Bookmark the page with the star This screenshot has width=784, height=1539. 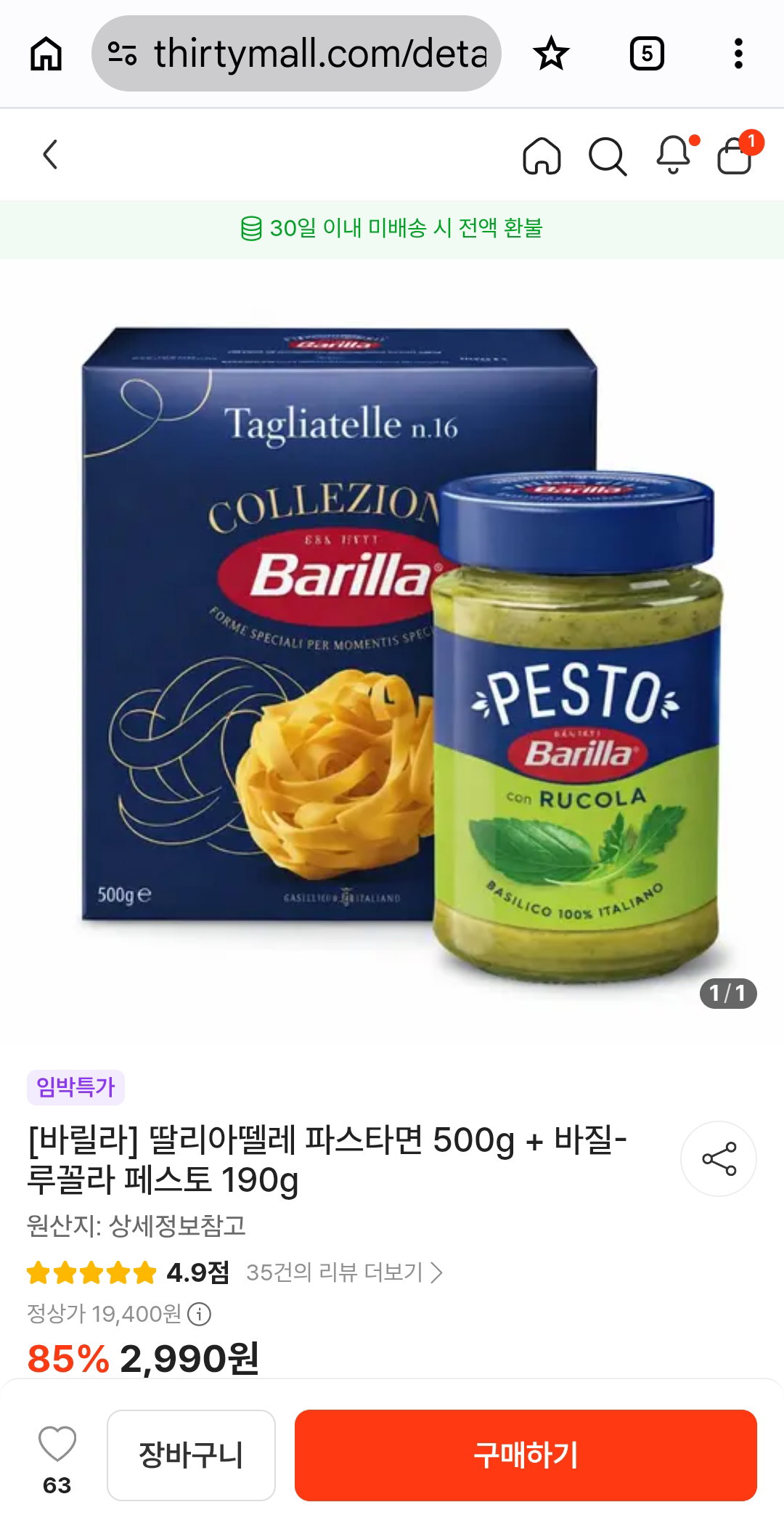coord(551,54)
